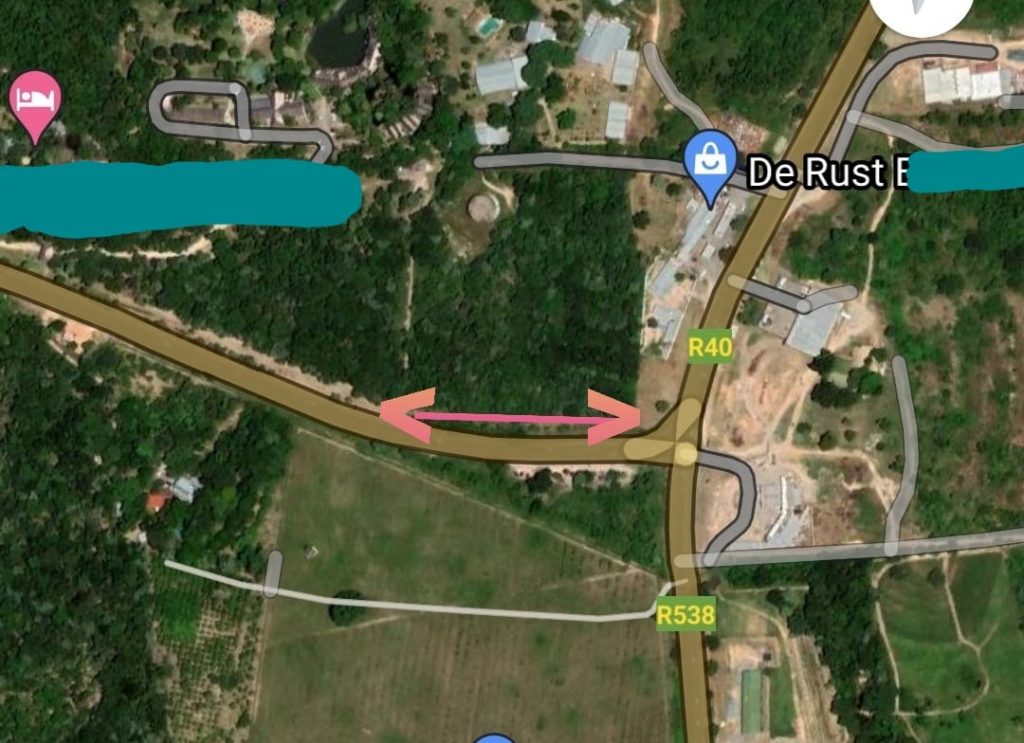Tap the pink hotel lodging pin
Image resolution: width=1024 pixels, height=743 pixels.
coord(36,100)
